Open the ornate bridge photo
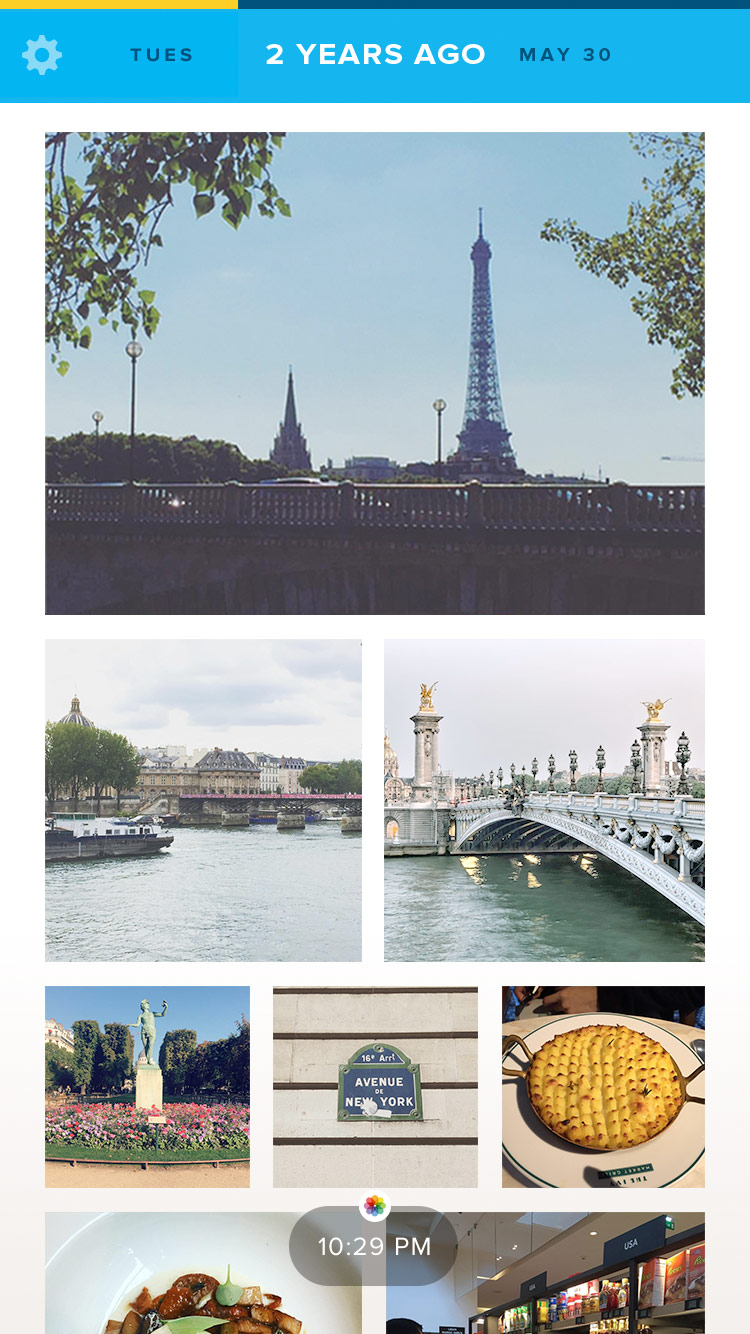The width and height of the screenshot is (750, 1334). pyautogui.click(x=544, y=800)
